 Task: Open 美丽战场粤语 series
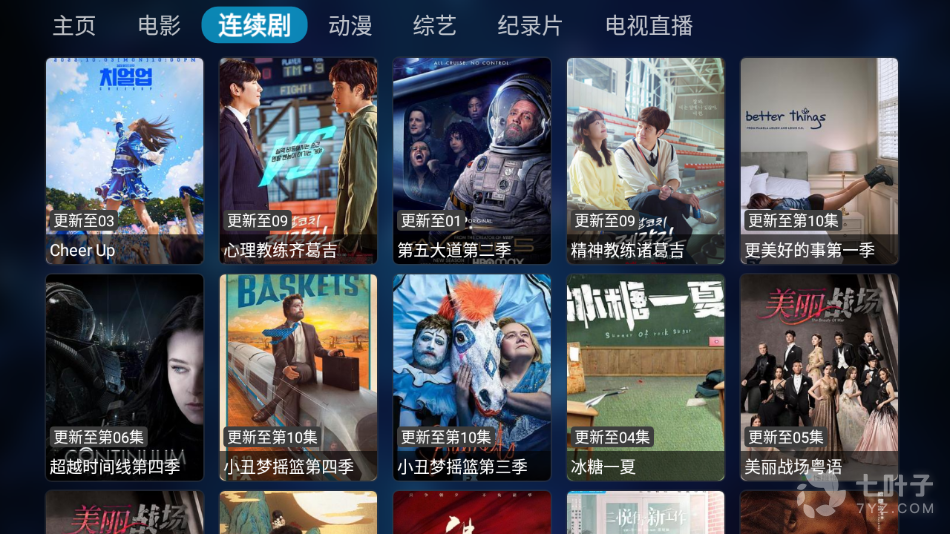(819, 377)
